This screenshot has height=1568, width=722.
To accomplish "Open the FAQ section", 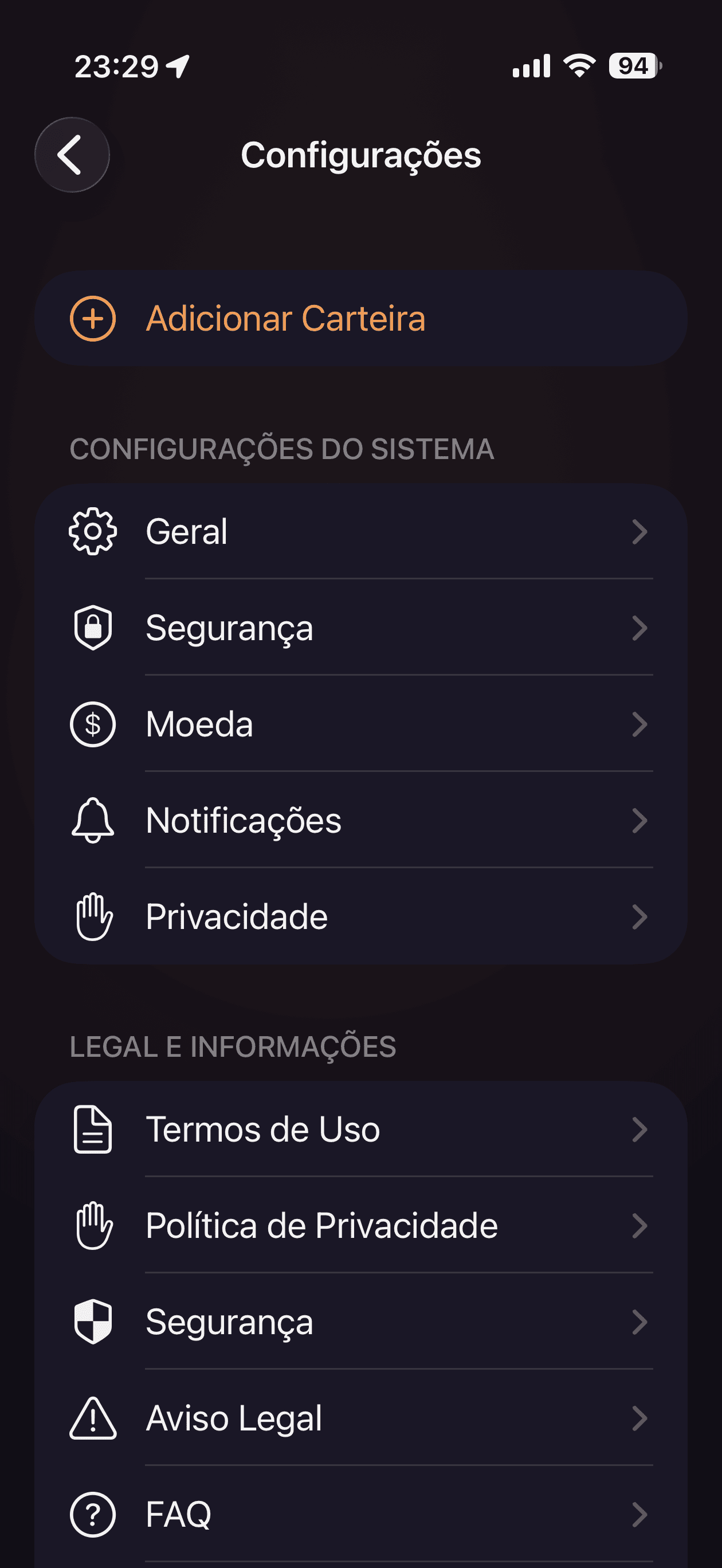I will [x=361, y=1512].
